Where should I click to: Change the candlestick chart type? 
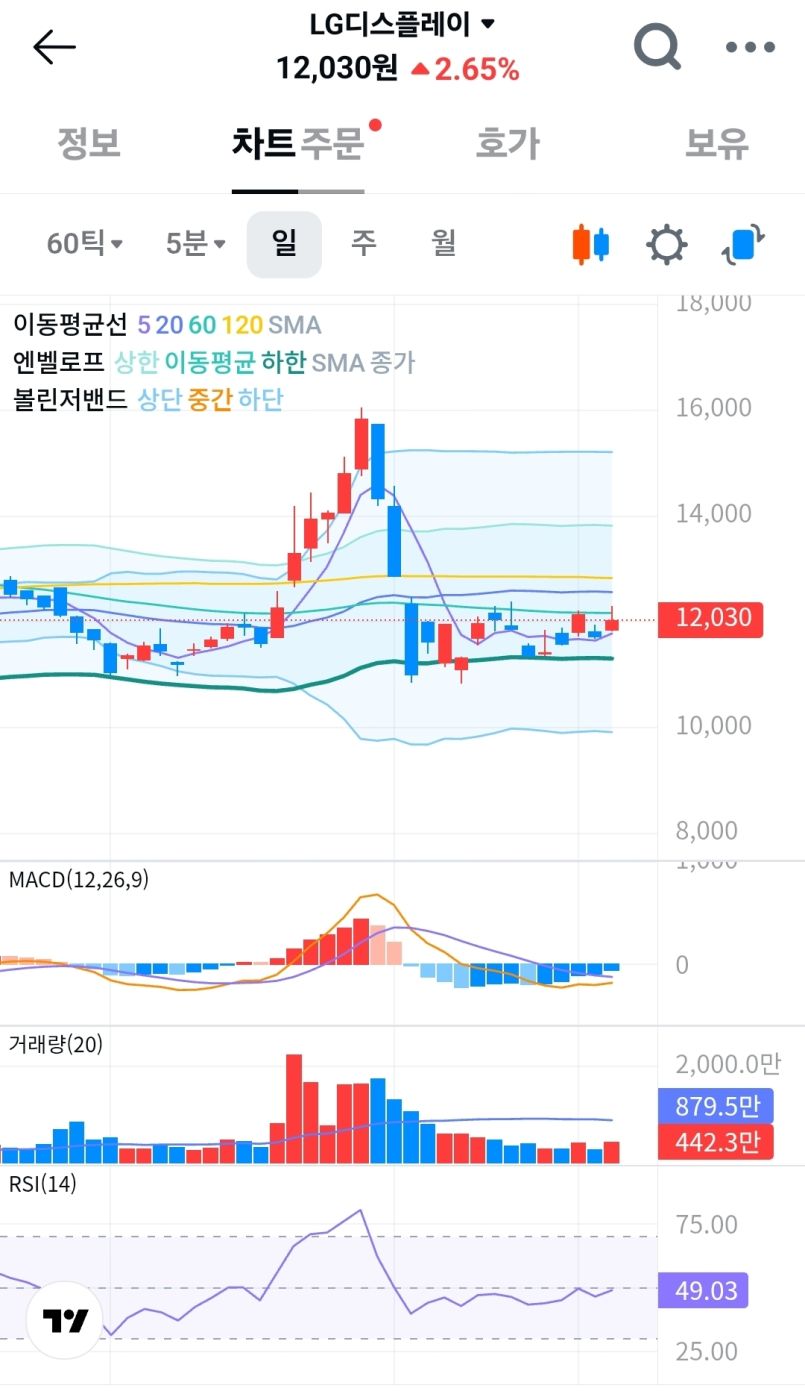point(590,244)
